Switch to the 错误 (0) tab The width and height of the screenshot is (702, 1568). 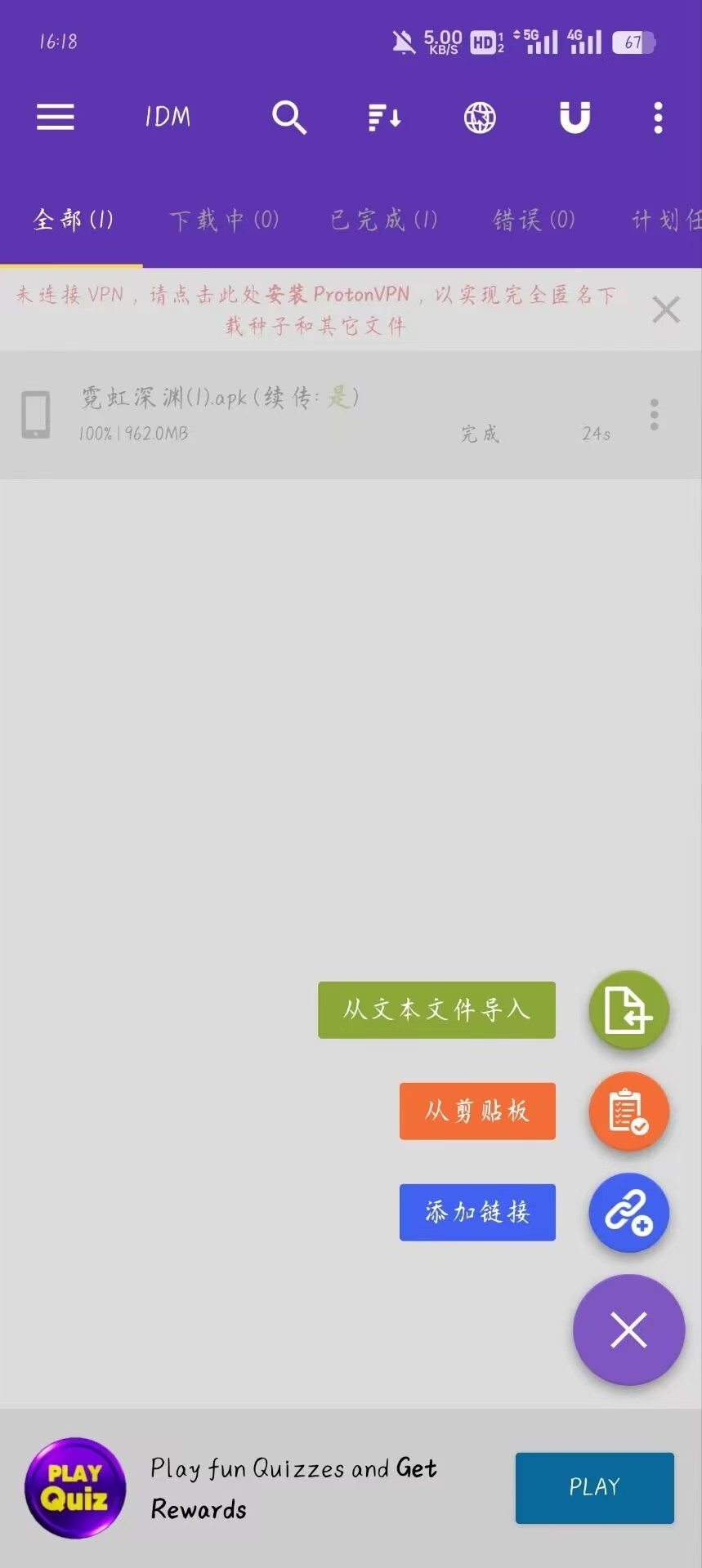[534, 220]
